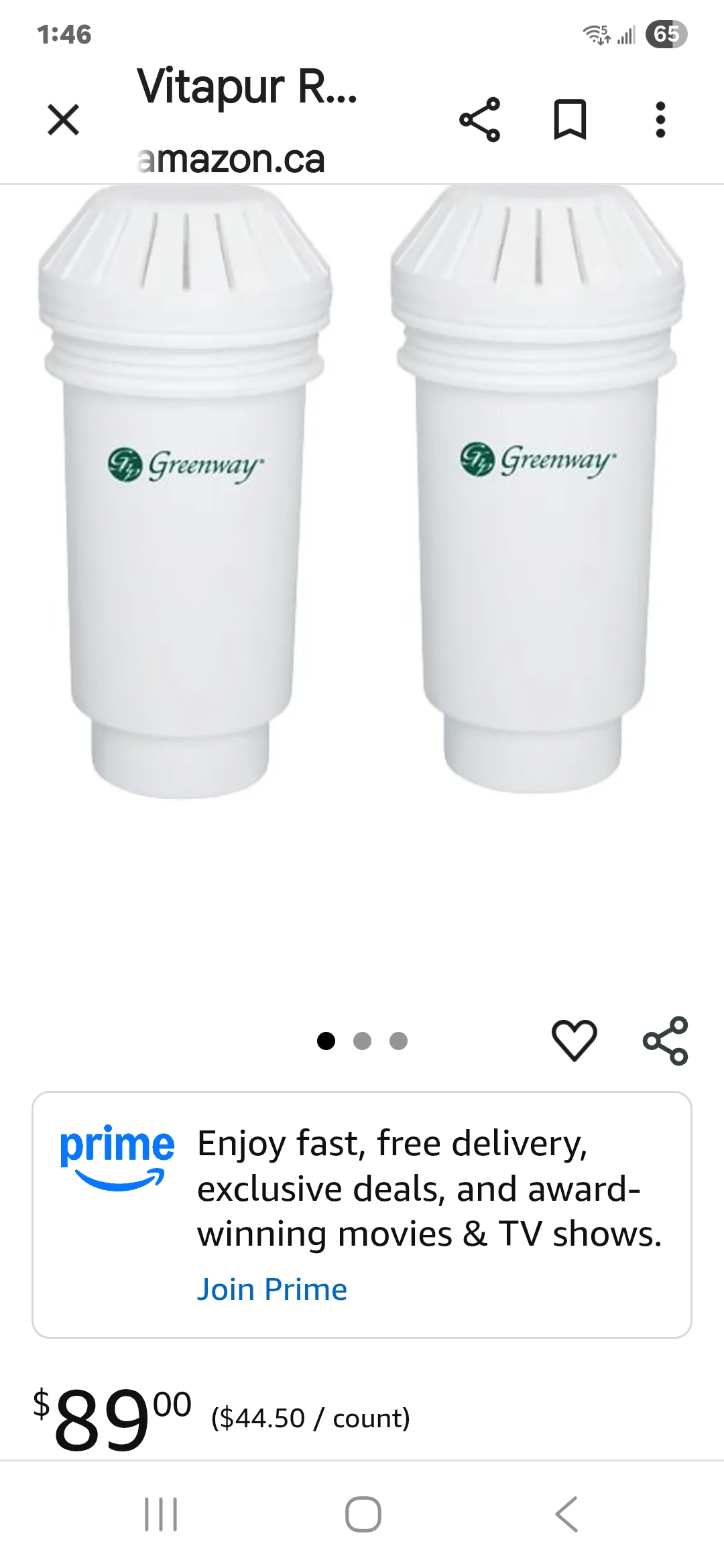Add product to wish list via heart
Viewport: 724px width, 1568px height.
point(575,1040)
